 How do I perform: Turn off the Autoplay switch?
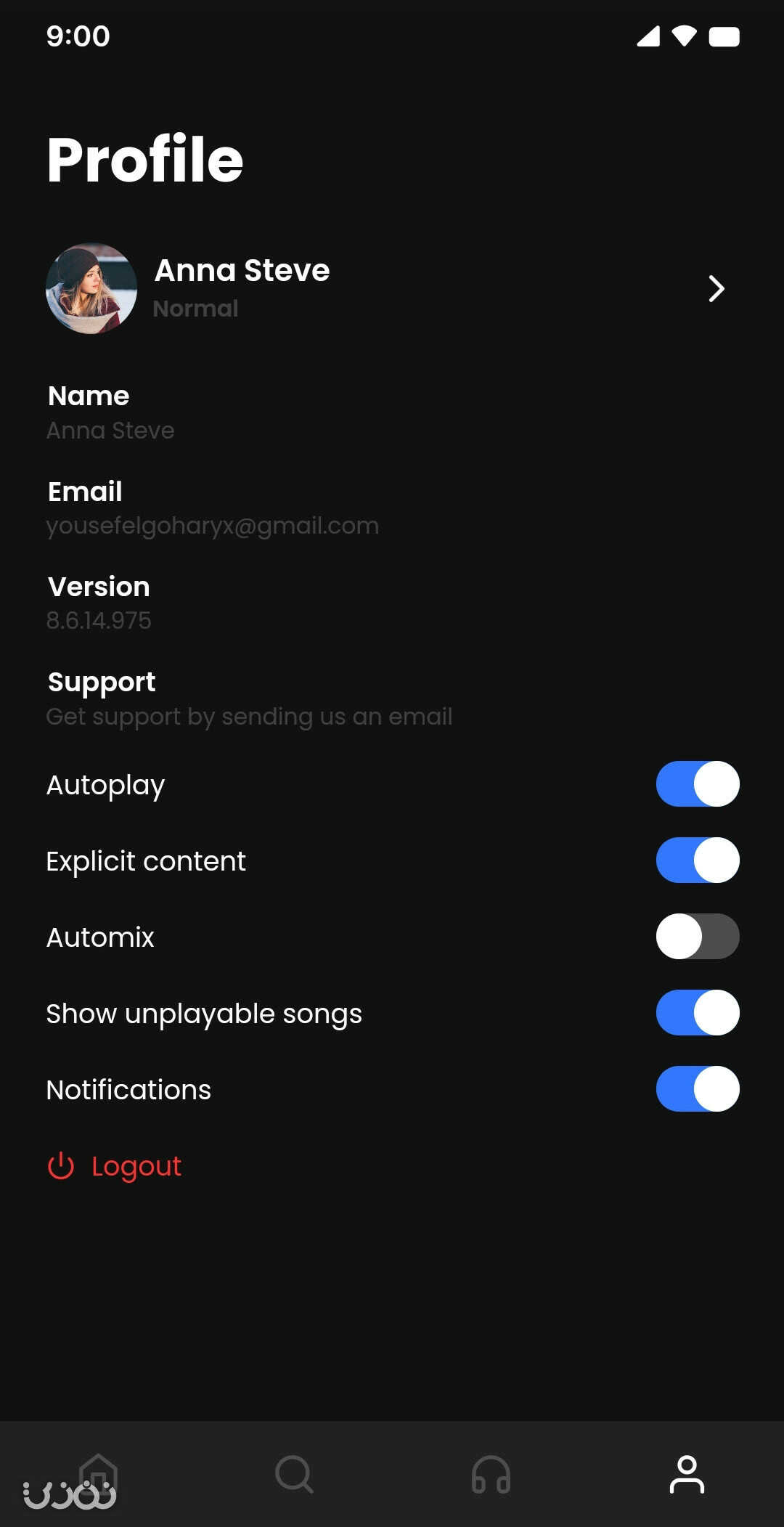(x=698, y=784)
